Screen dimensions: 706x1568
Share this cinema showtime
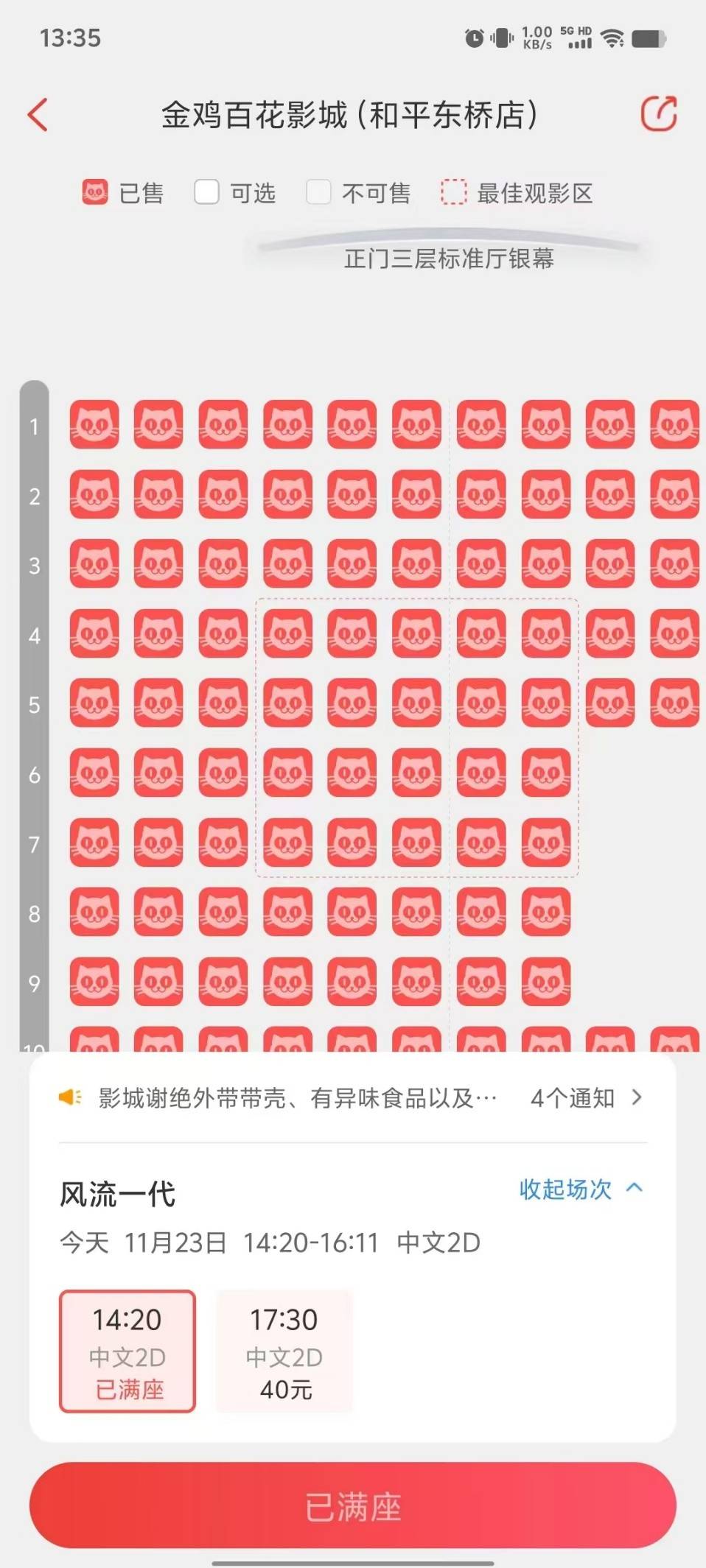tap(658, 114)
